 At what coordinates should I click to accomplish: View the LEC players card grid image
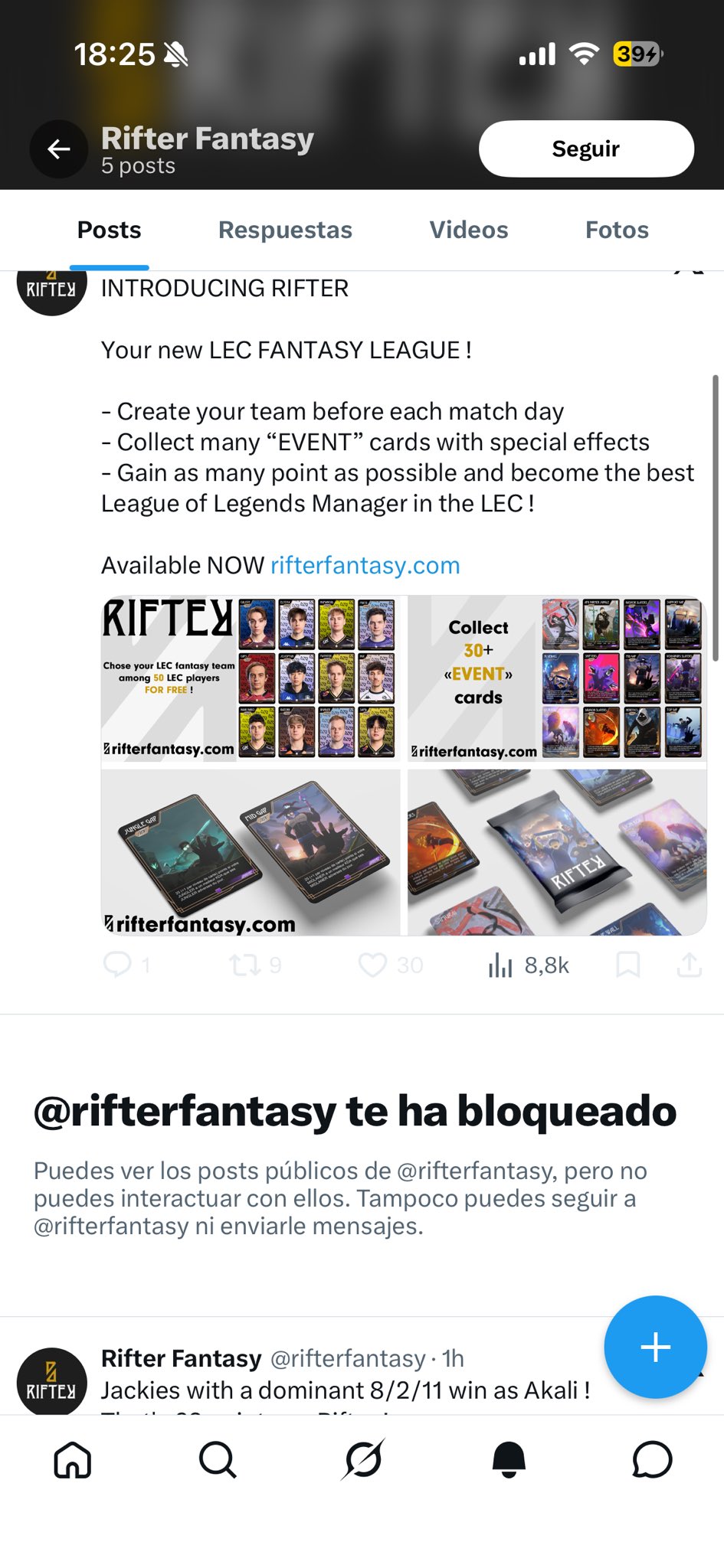tap(251, 678)
